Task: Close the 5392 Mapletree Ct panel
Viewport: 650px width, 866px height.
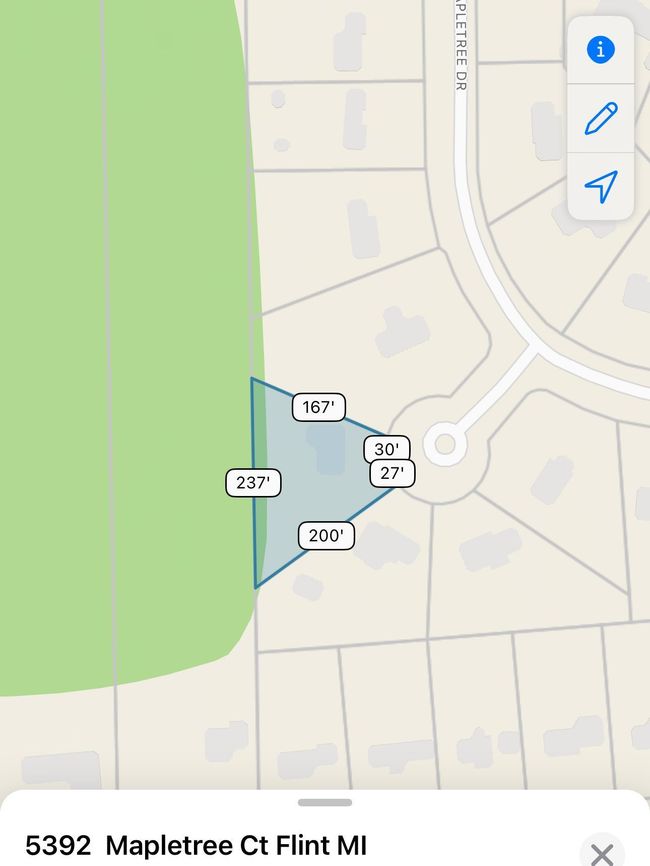Action: tap(602, 852)
